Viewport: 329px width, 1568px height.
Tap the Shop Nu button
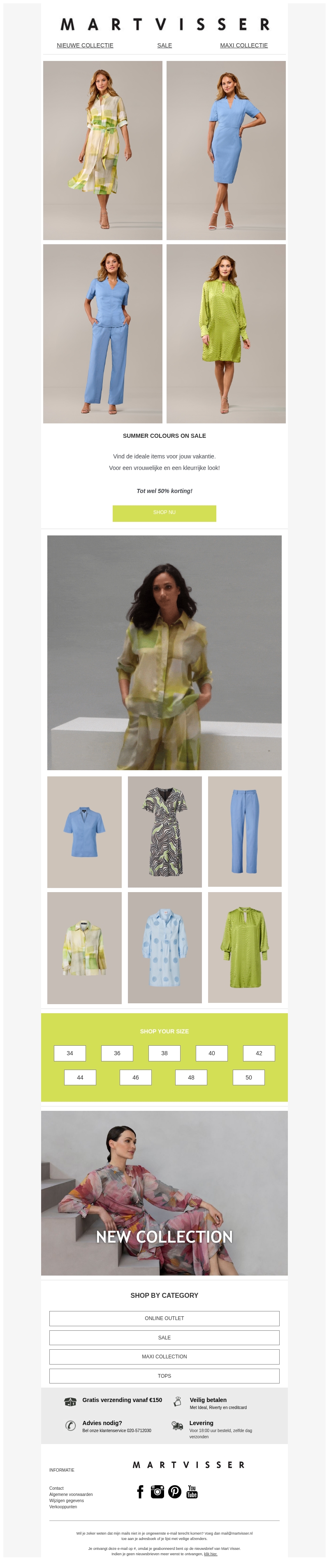point(164,512)
